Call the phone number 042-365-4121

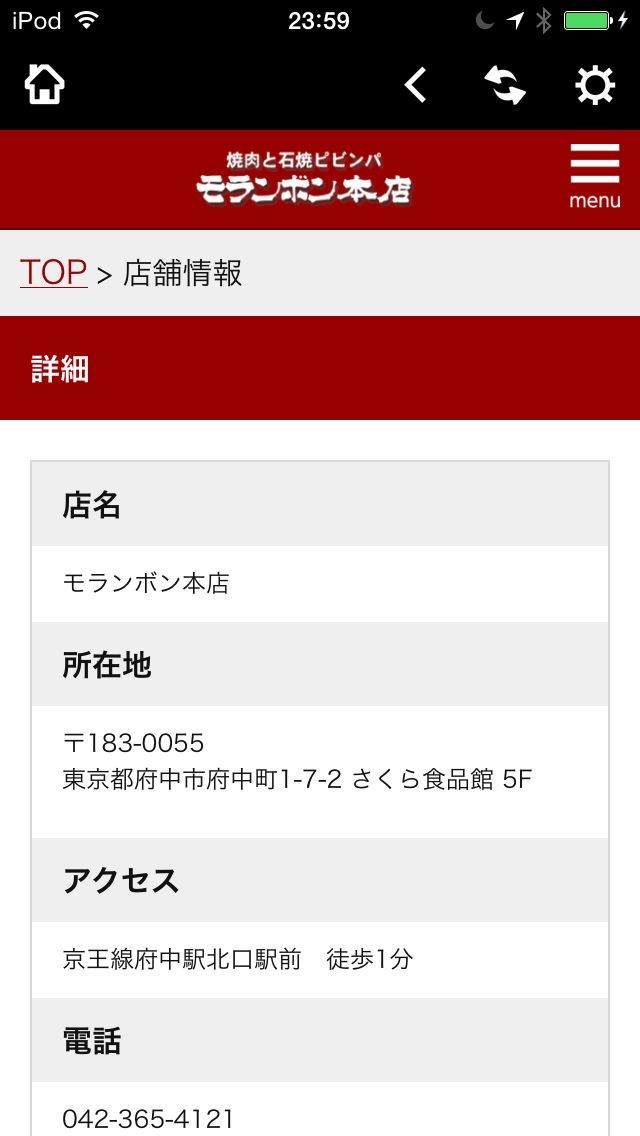pyautogui.click(x=148, y=1118)
